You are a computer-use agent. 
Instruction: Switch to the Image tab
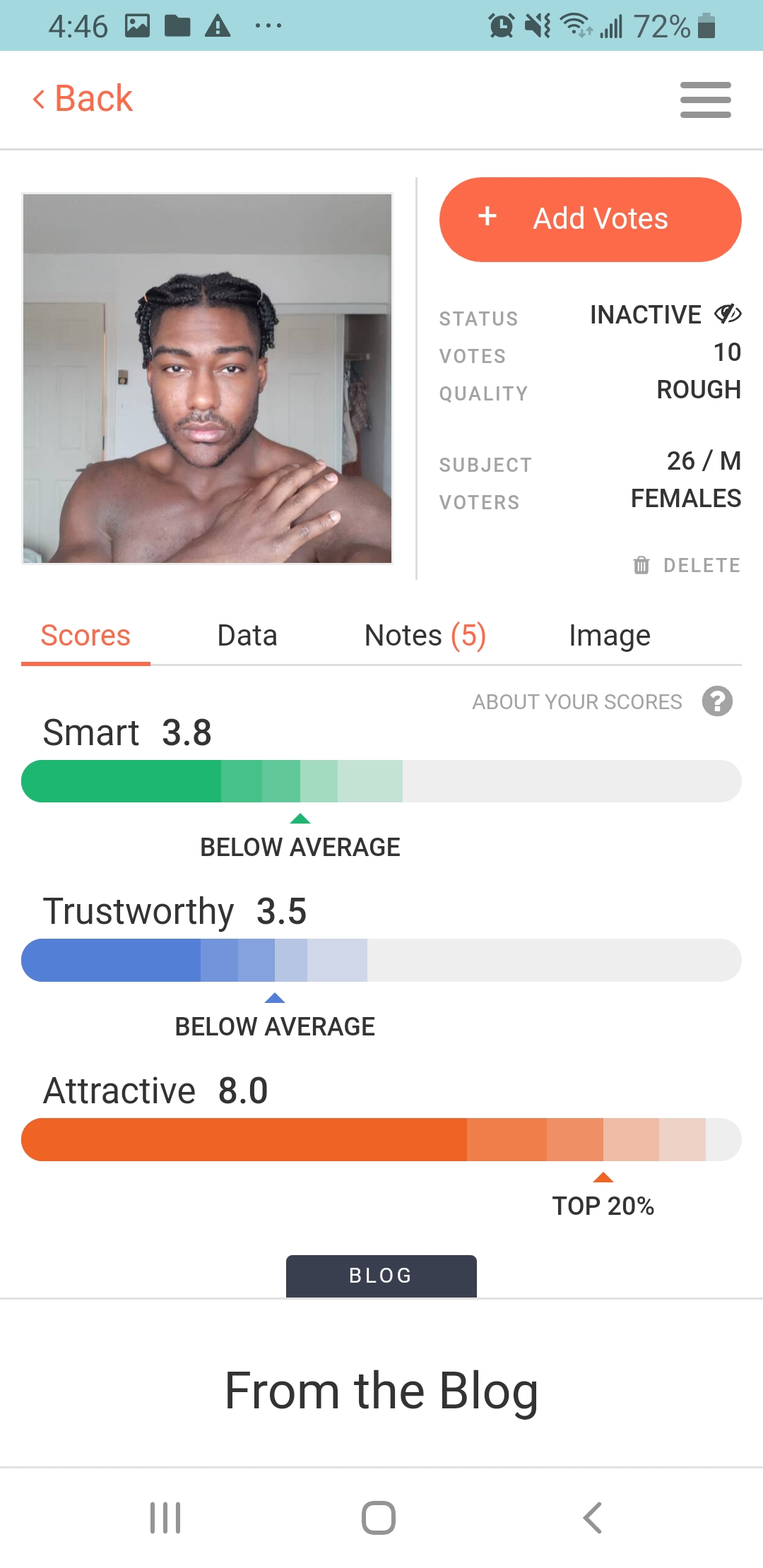(x=609, y=636)
